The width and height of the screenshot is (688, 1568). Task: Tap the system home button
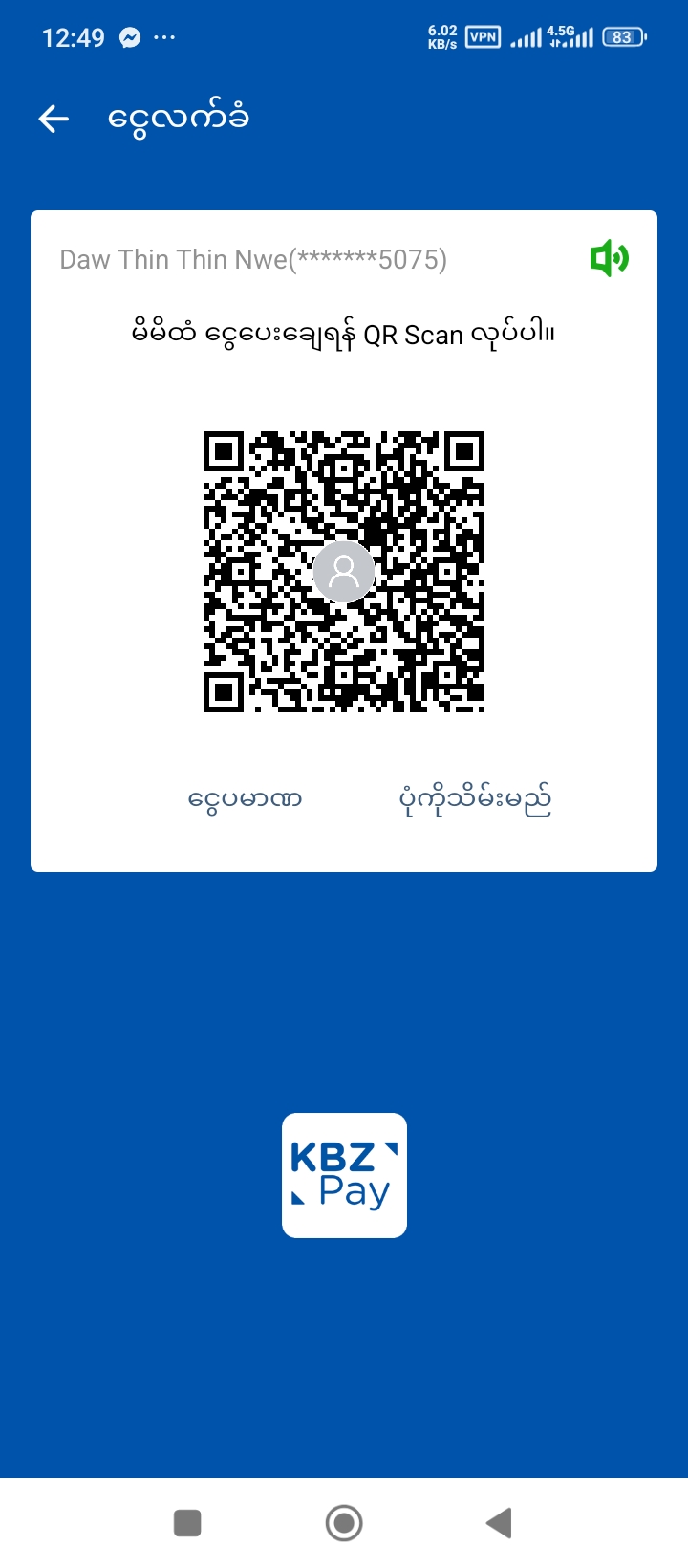click(344, 1522)
